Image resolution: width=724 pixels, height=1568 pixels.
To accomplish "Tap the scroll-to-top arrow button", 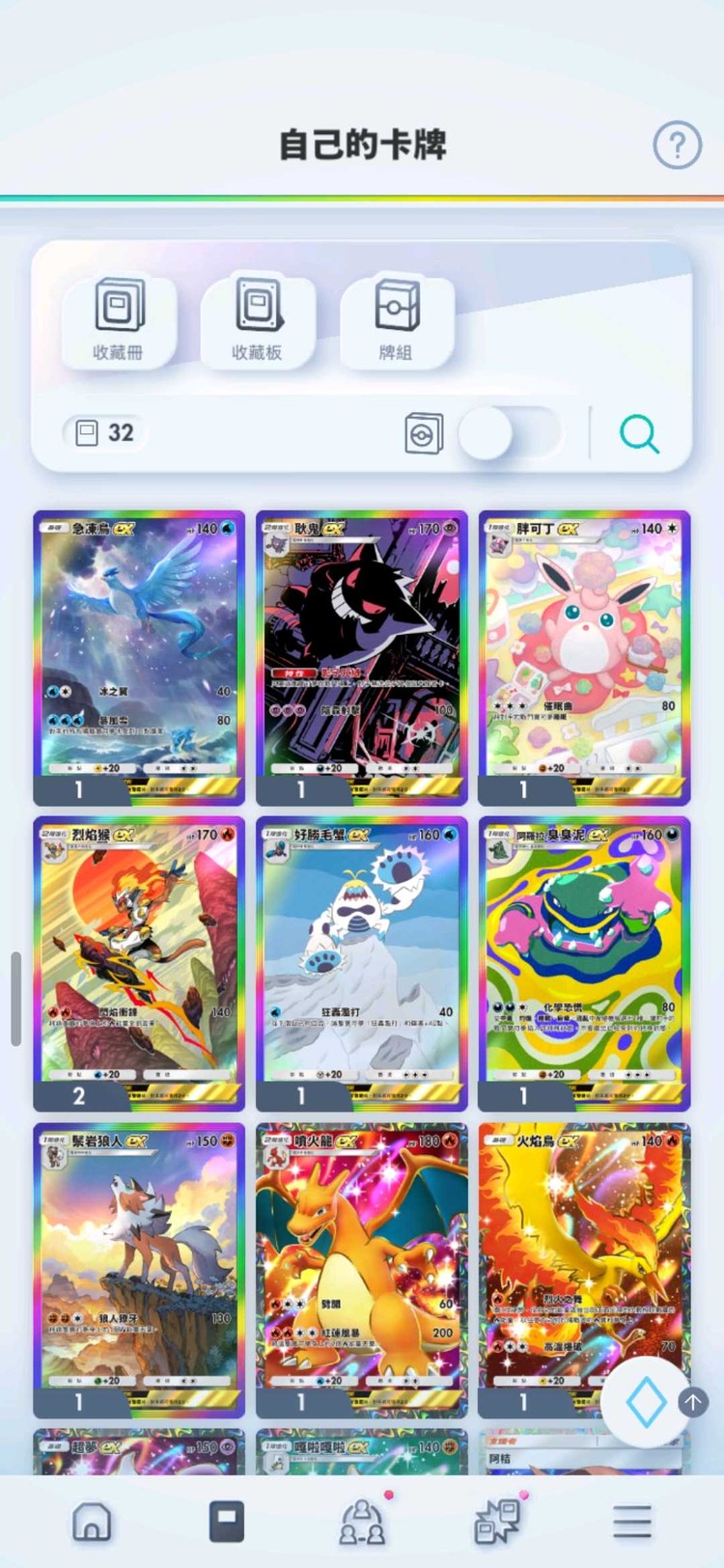I will pyautogui.click(x=693, y=1401).
